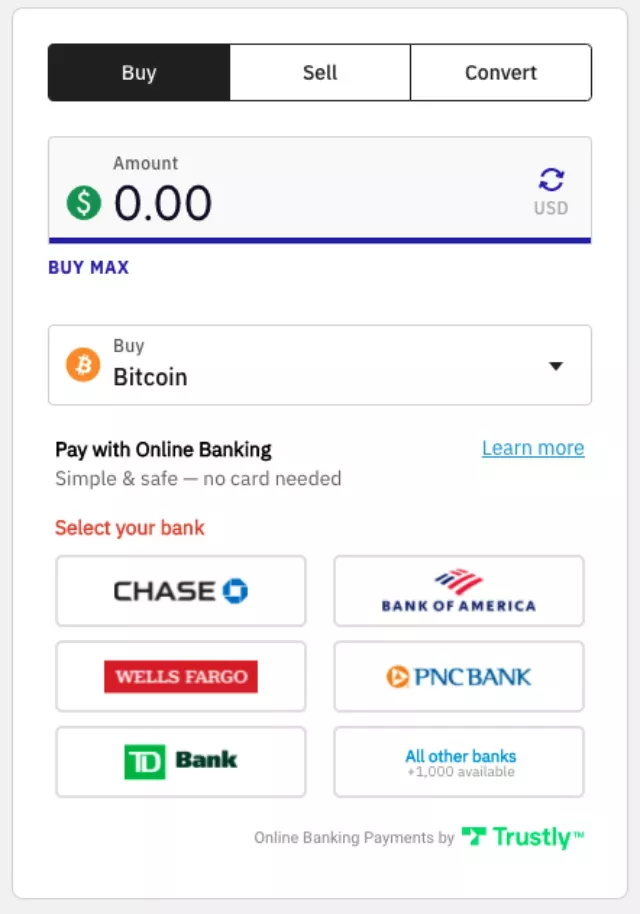Tap the Amount input field

pyautogui.click(x=300, y=200)
